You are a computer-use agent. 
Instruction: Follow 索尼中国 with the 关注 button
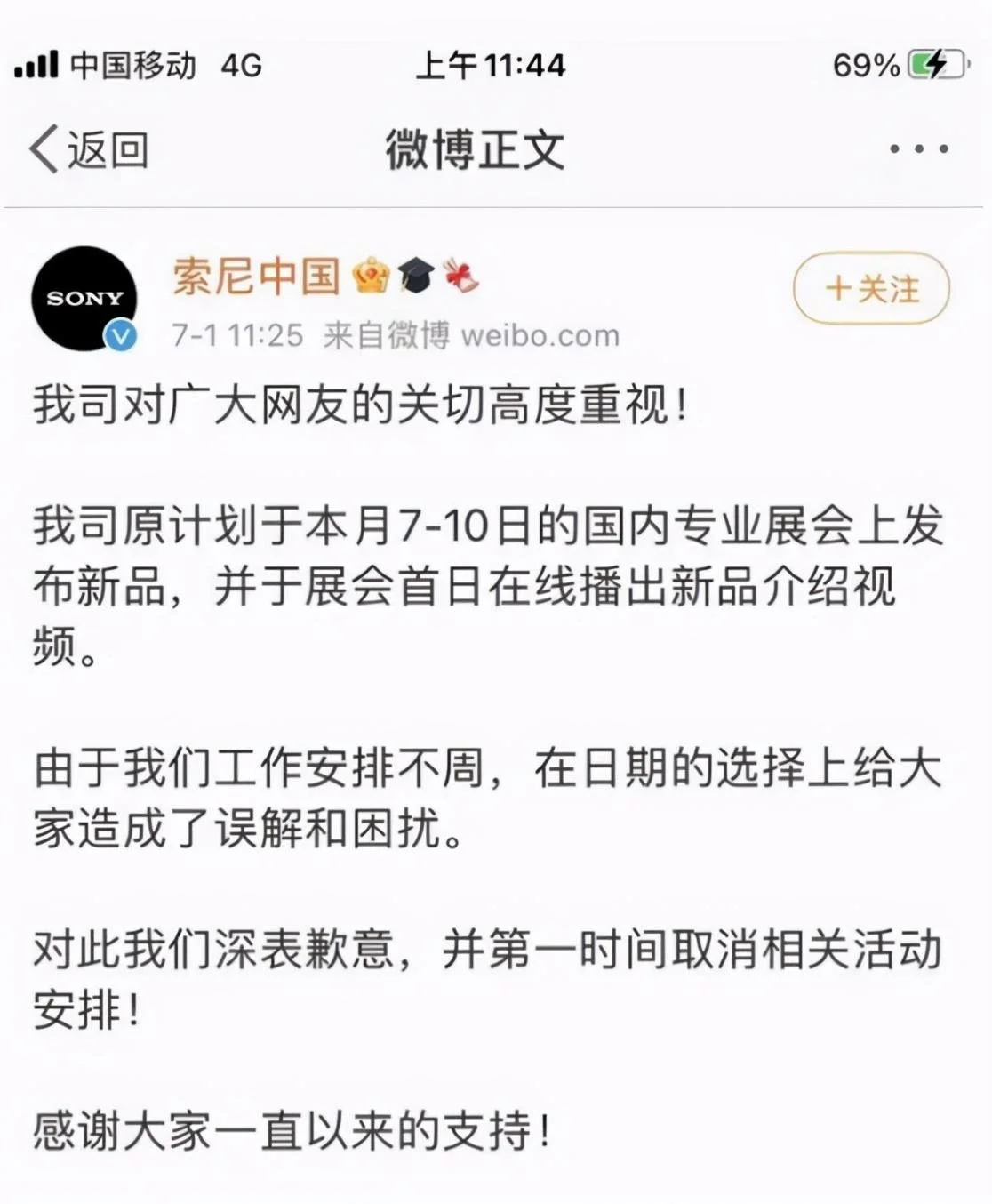tap(871, 288)
